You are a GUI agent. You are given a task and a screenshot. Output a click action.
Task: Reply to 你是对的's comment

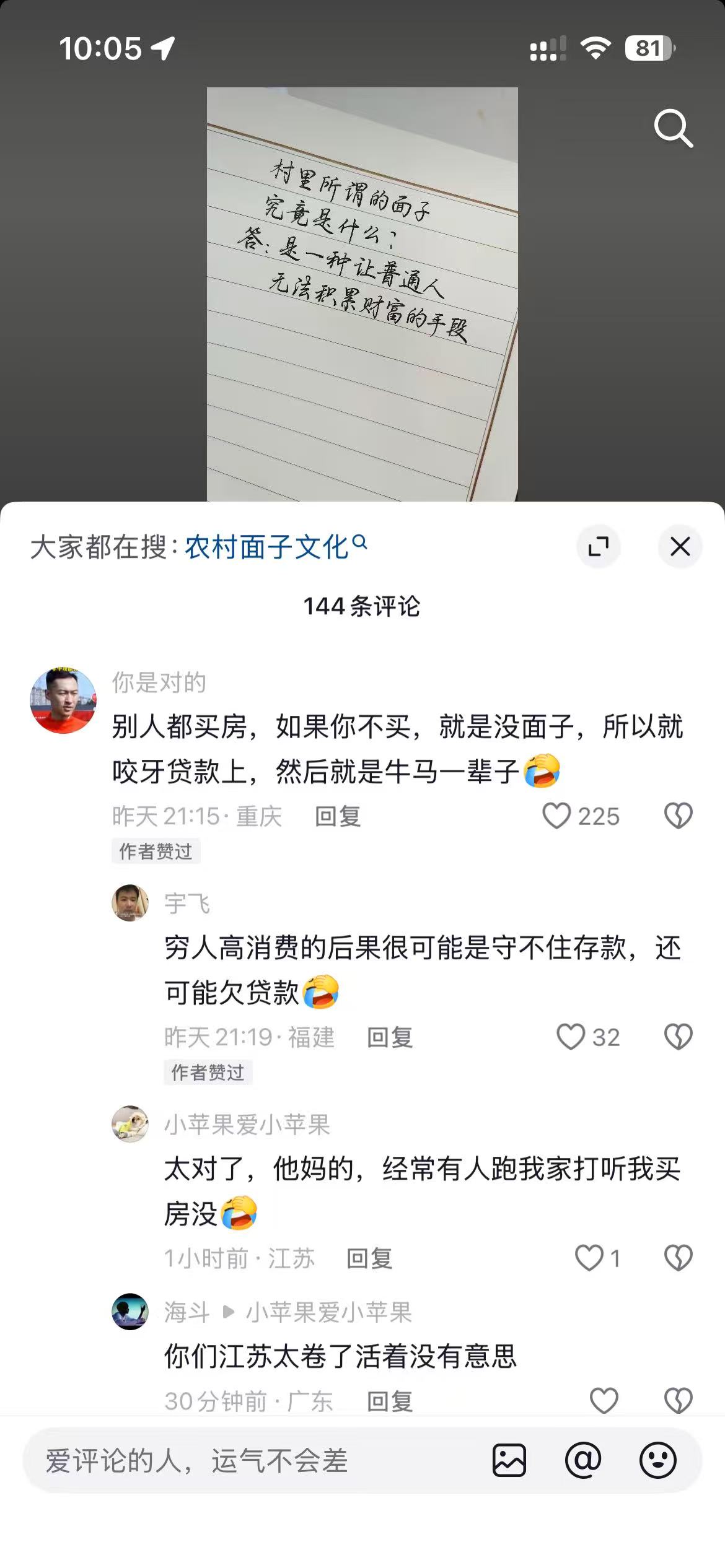tap(338, 816)
